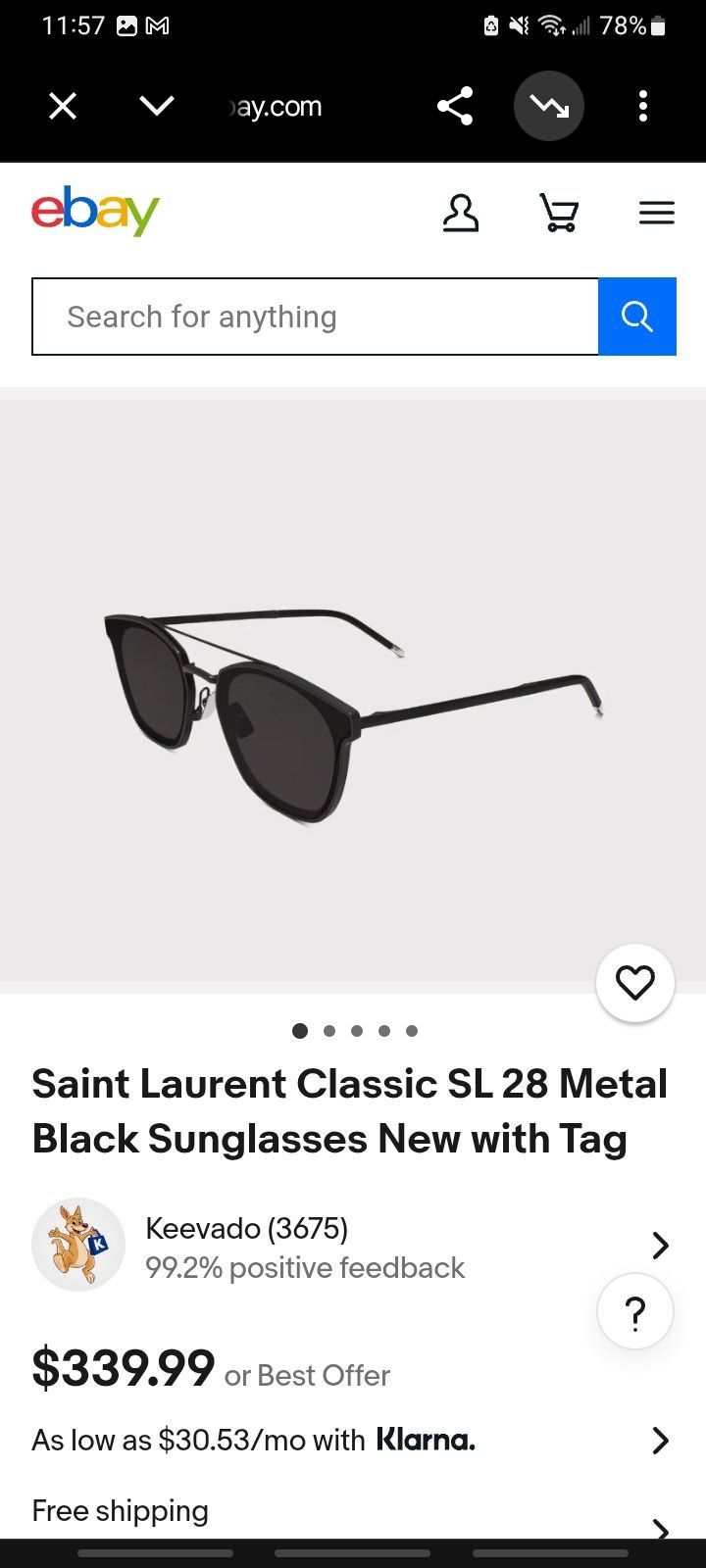The width and height of the screenshot is (706, 1568).
Task: Submit search with the blue magnifier button
Action: (637, 317)
